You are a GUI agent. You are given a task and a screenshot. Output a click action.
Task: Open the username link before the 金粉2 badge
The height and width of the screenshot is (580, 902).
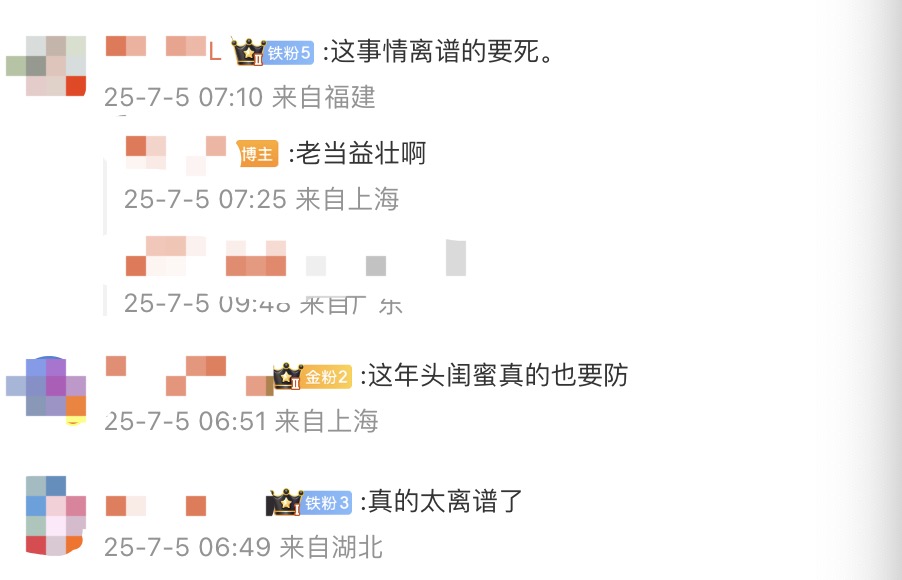tap(186, 375)
